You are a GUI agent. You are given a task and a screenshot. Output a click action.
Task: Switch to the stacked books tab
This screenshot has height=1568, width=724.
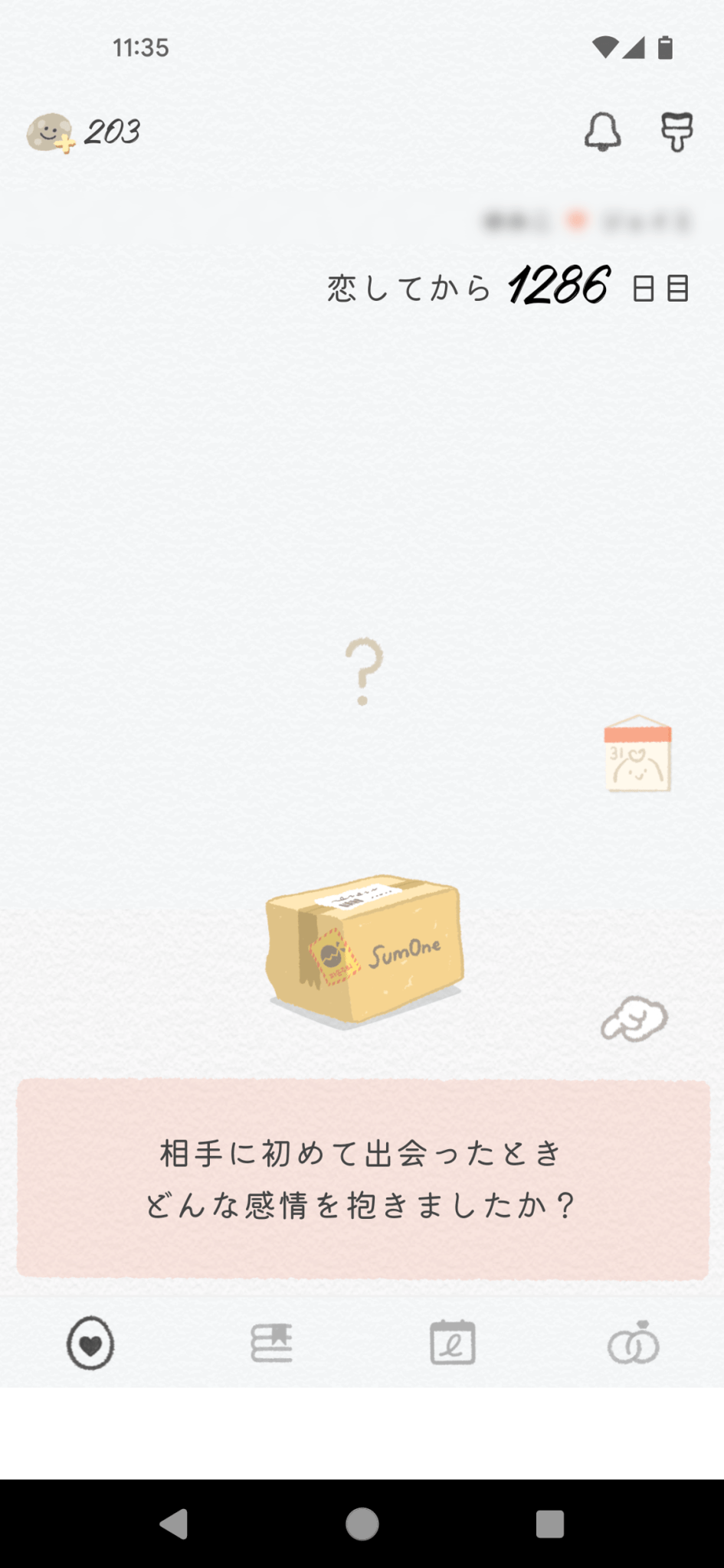click(272, 1342)
